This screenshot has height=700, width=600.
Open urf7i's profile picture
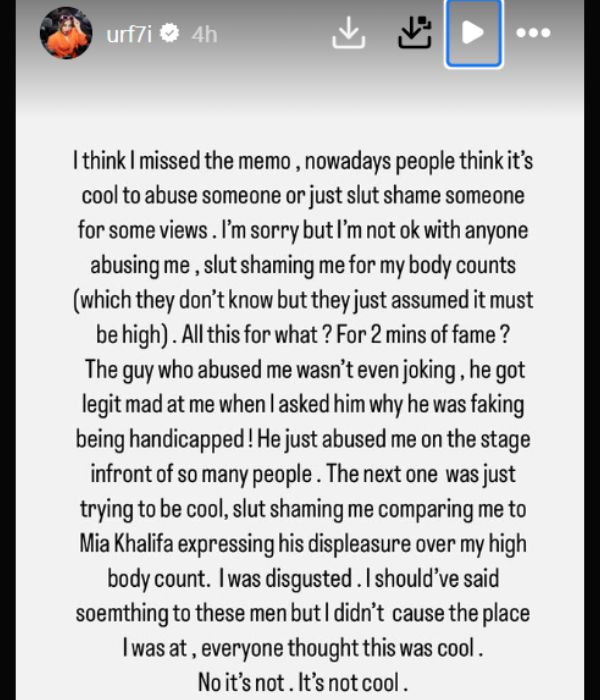click(66, 33)
